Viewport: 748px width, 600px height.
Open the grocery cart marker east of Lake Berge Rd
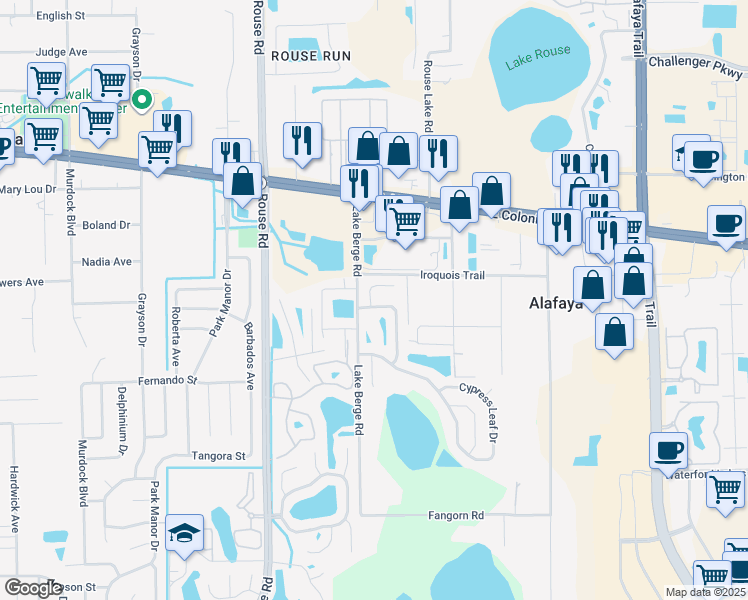click(405, 225)
